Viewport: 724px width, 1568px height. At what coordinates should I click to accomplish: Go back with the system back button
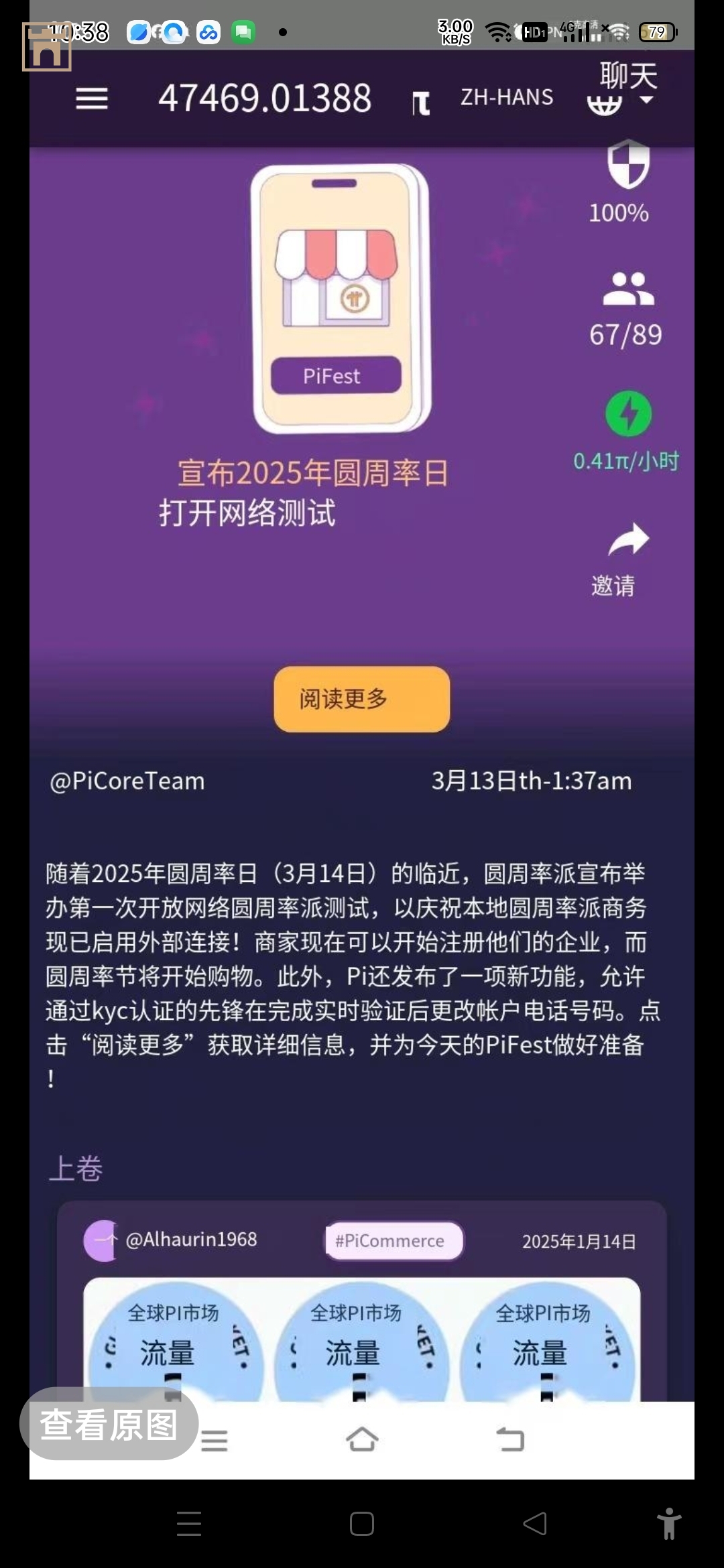(x=535, y=1524)
